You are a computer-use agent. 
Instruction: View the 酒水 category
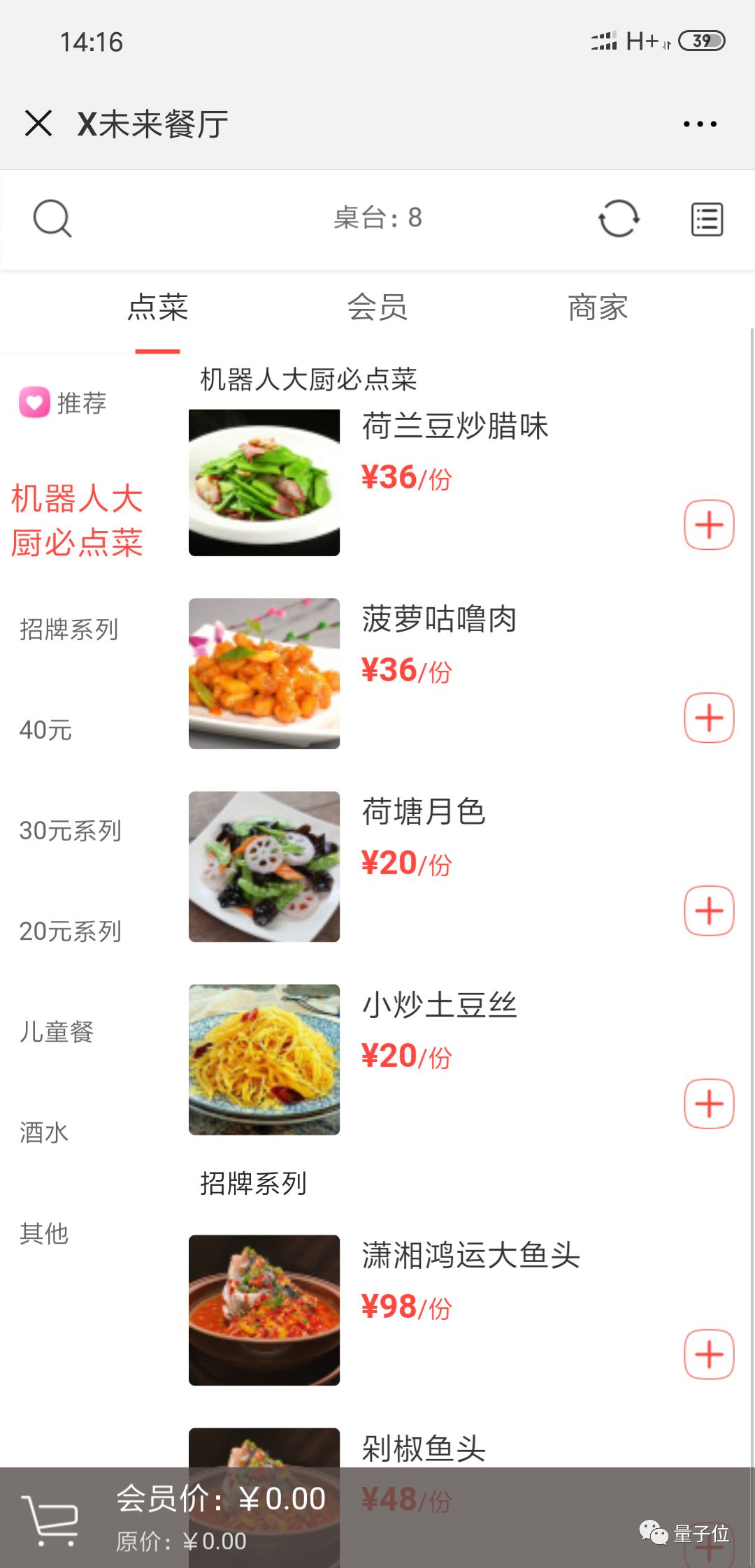point(43,1133)
